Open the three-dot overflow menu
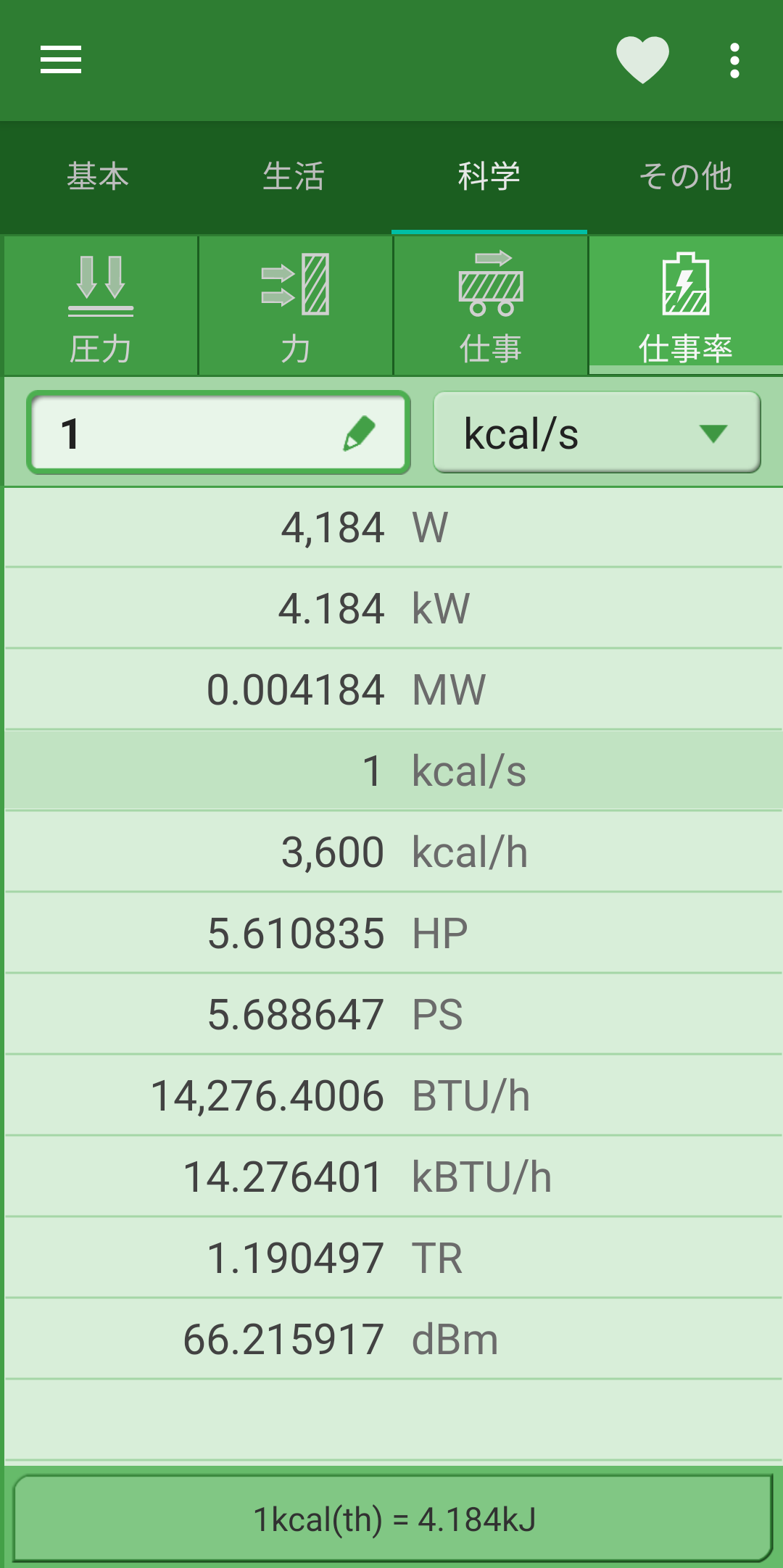 pos(734,60)
